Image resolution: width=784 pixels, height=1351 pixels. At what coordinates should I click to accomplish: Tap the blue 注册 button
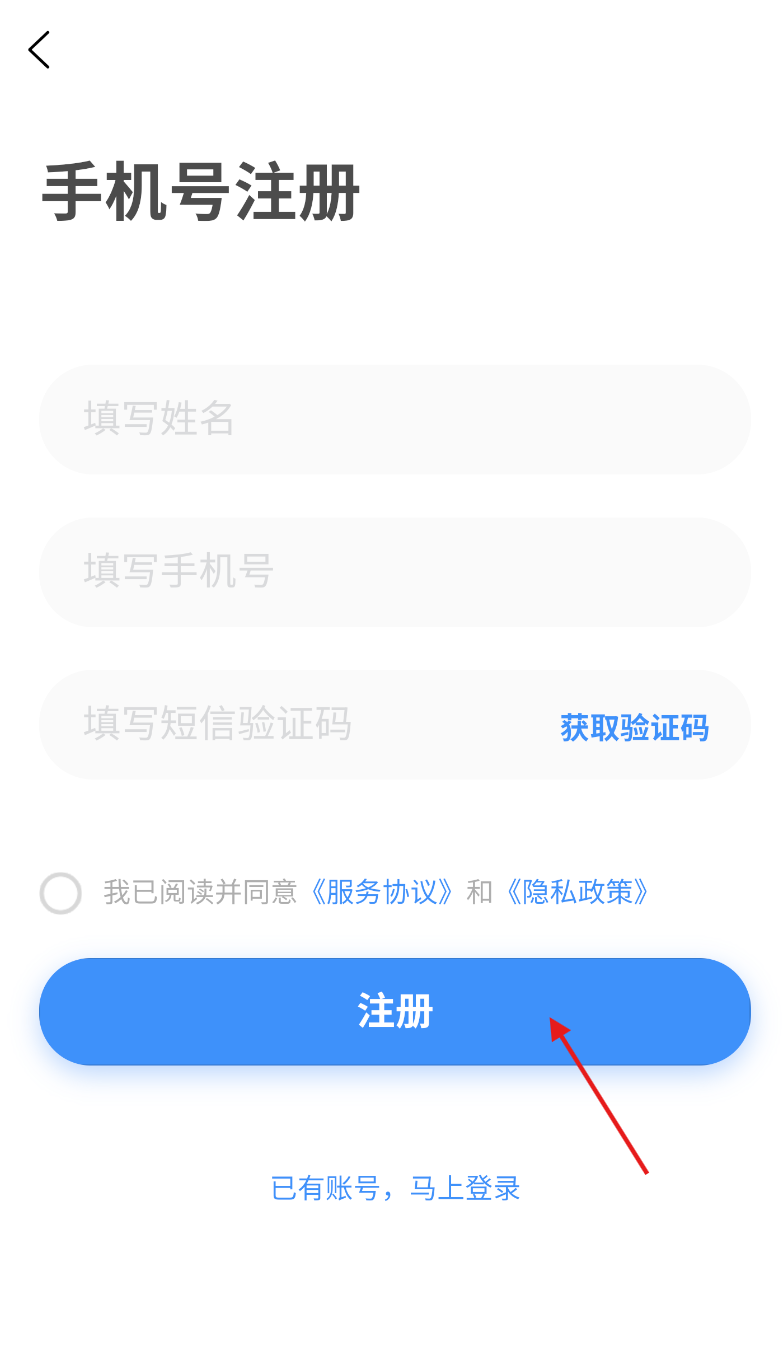(395, 1012)
